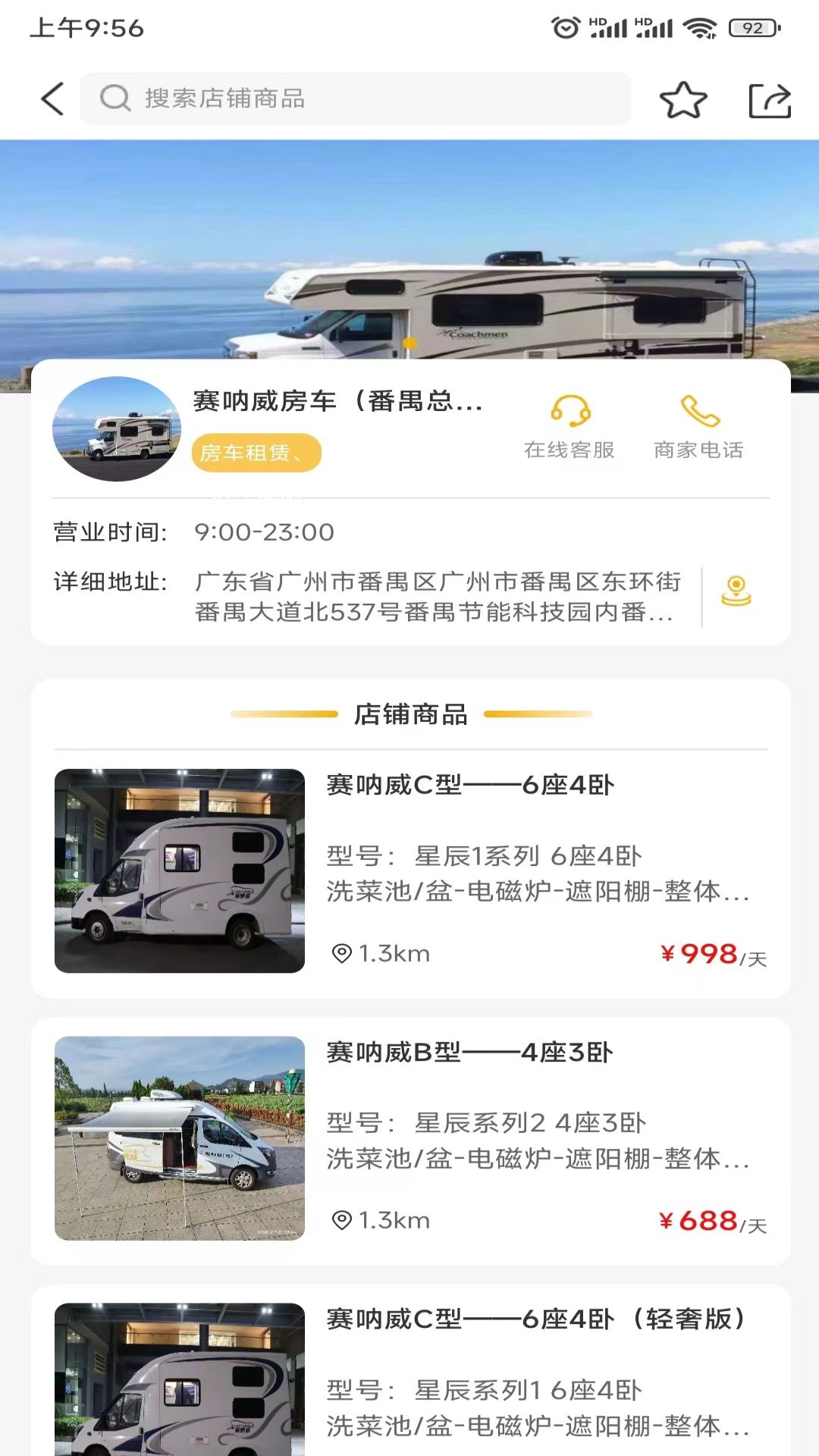Share this store page
This screenshot has width=819, height=1456.
click(769, 99)
